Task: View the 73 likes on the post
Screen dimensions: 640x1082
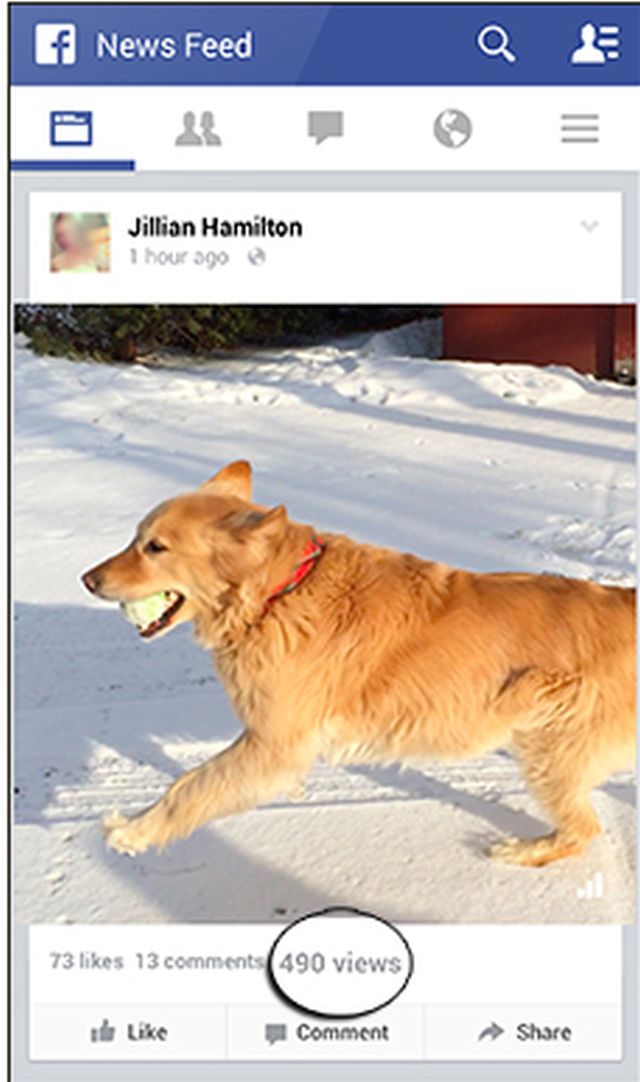Action: (x=86, y=962)
